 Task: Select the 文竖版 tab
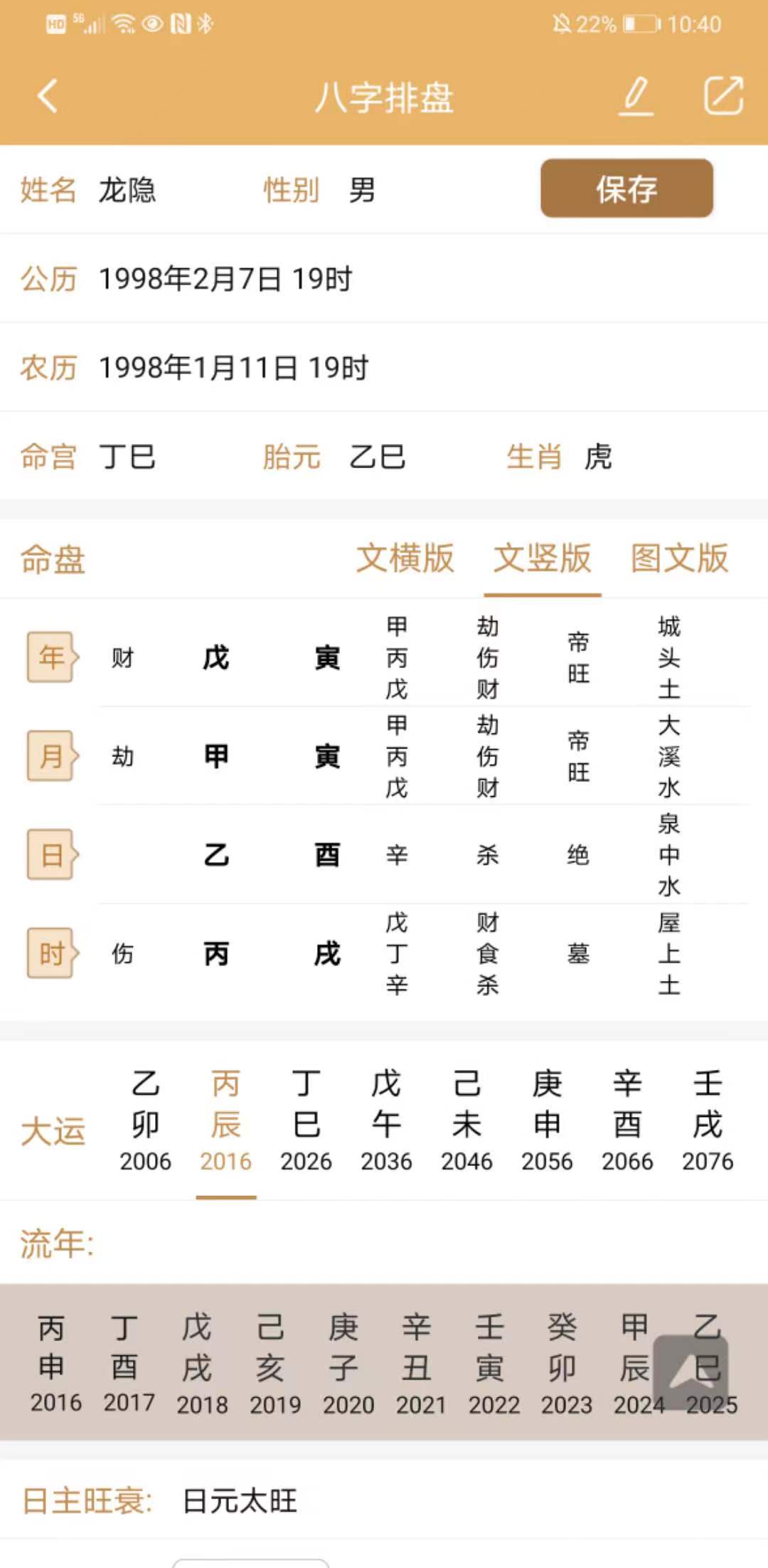pos(542,558)
